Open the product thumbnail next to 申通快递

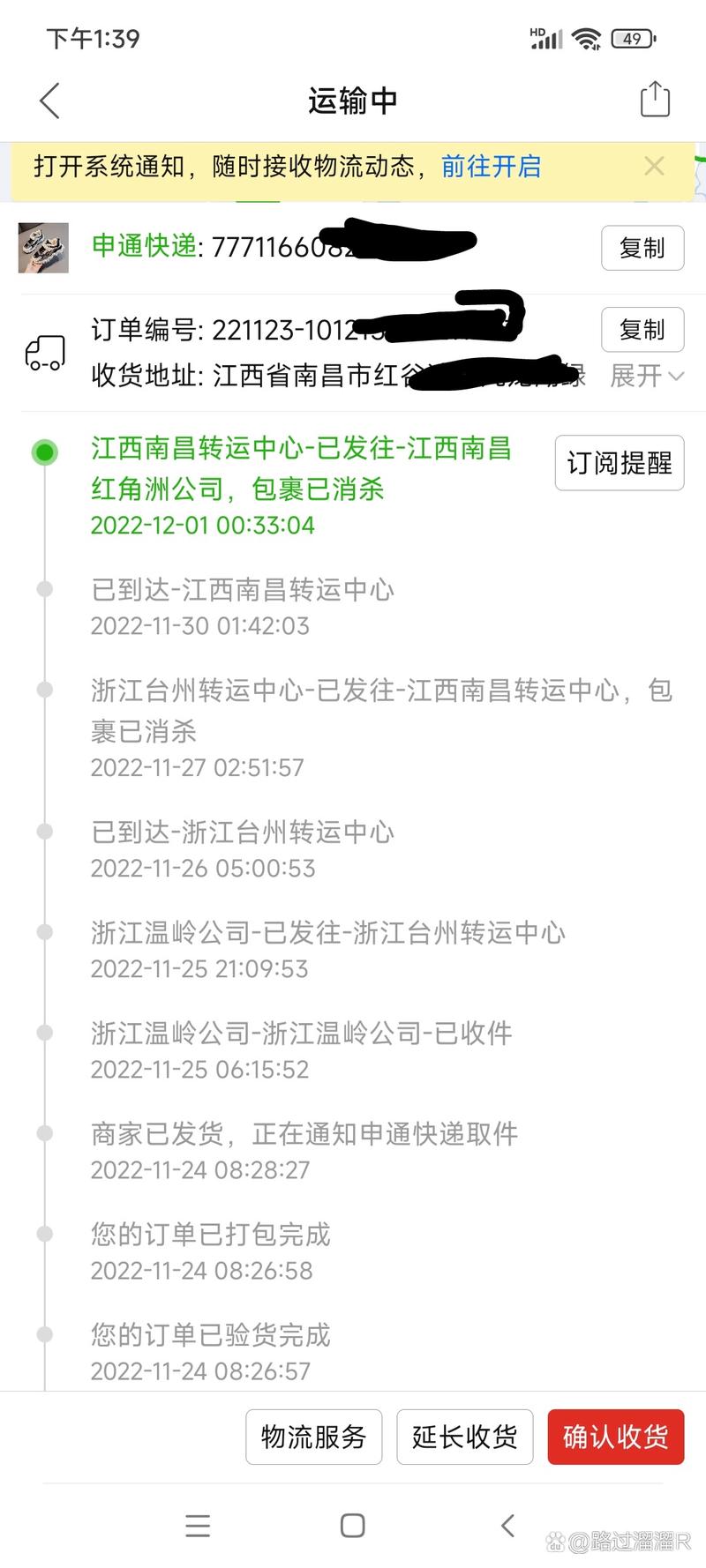click(44, 248)
